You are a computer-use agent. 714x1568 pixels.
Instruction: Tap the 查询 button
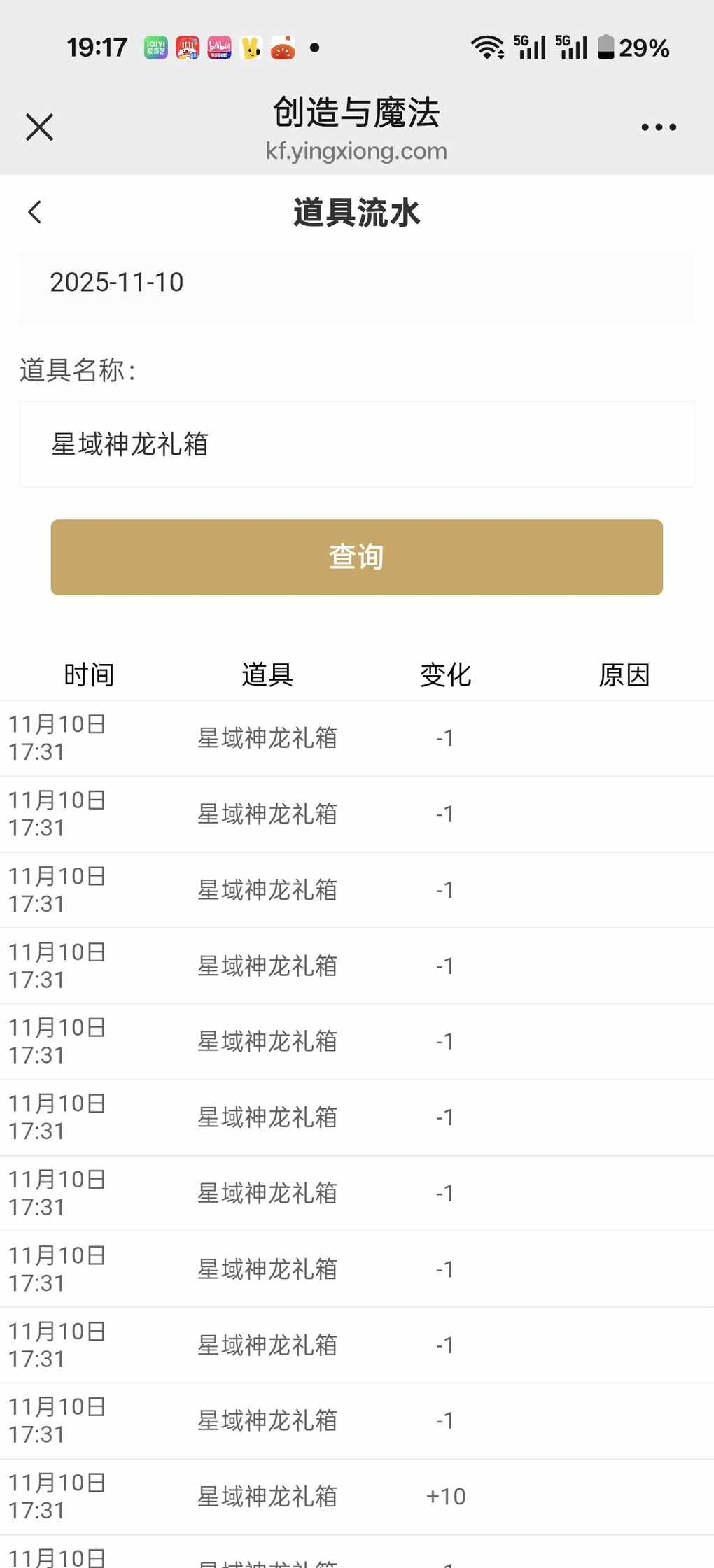[x=356, y=557]
